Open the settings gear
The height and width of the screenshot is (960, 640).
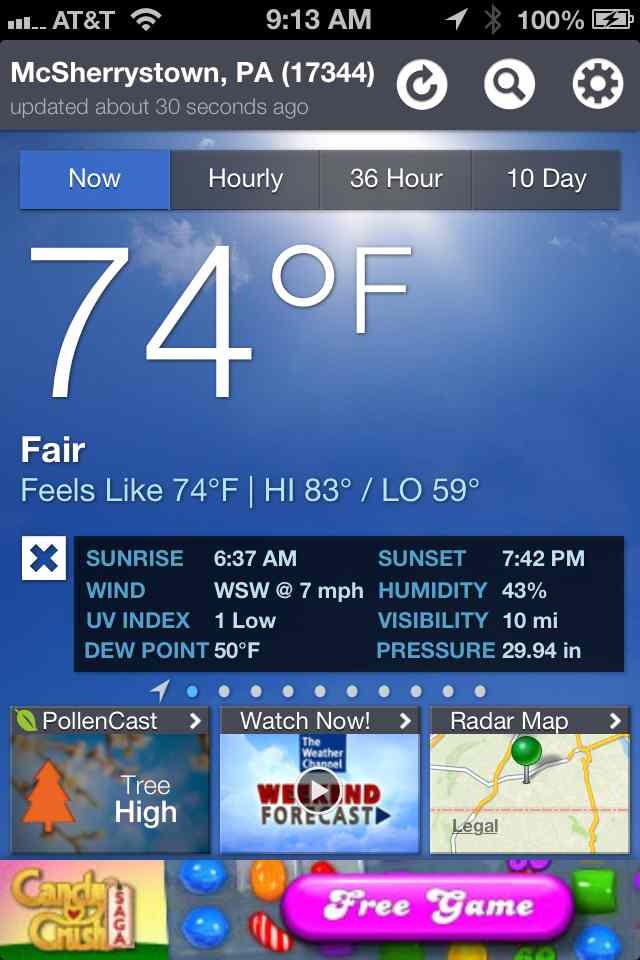[597, 86]
